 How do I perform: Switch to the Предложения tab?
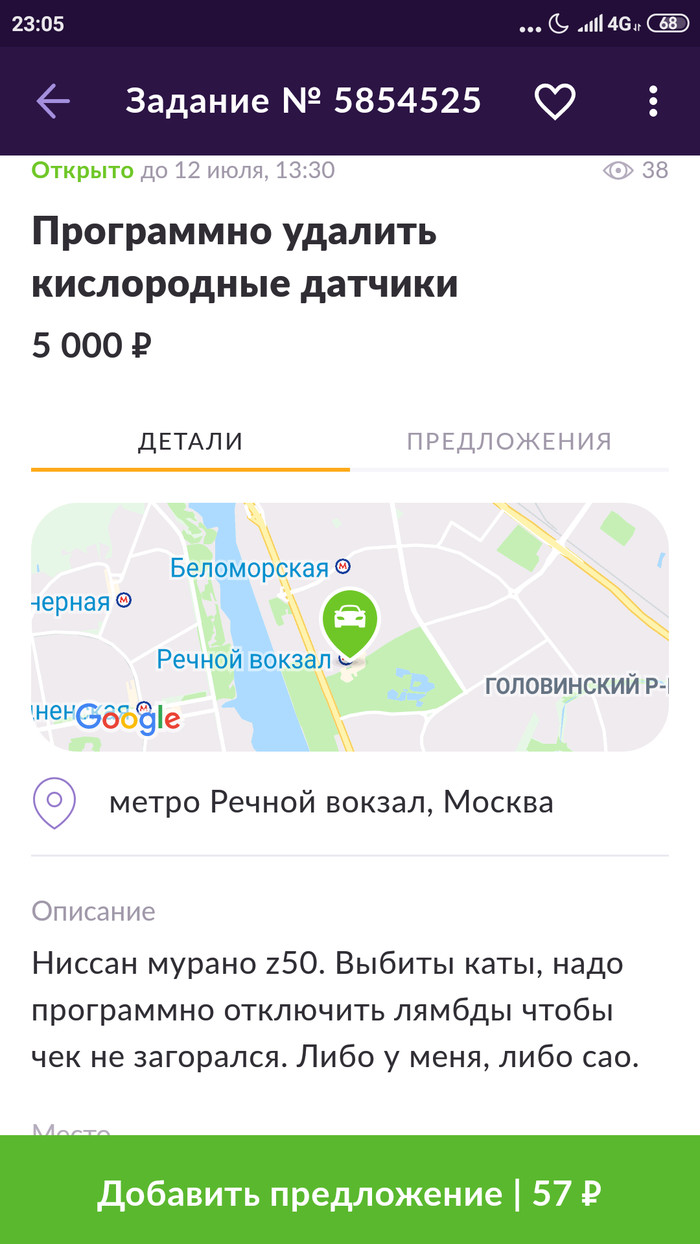pos(508,441)
